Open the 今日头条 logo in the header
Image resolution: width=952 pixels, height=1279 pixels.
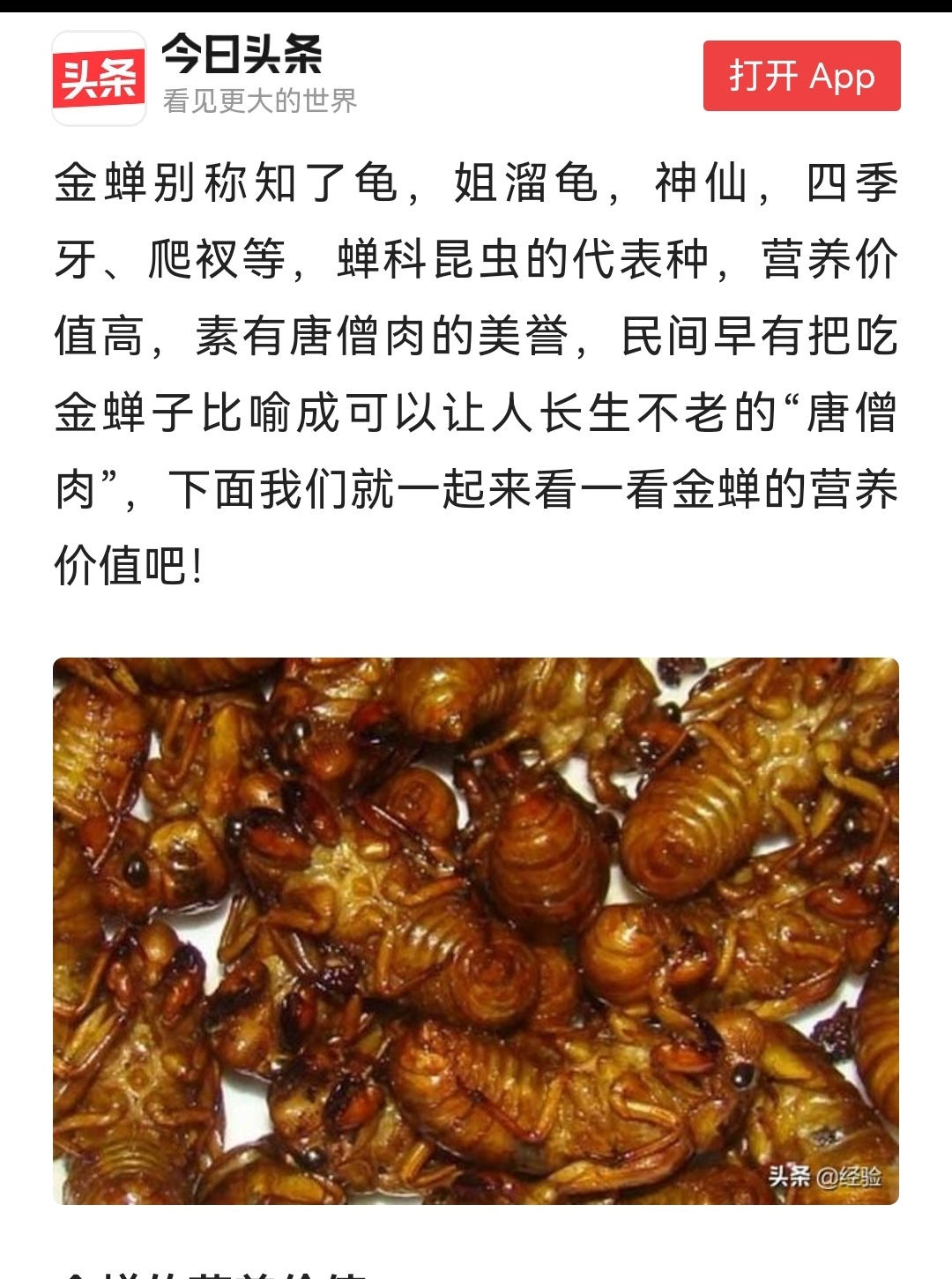99,78
